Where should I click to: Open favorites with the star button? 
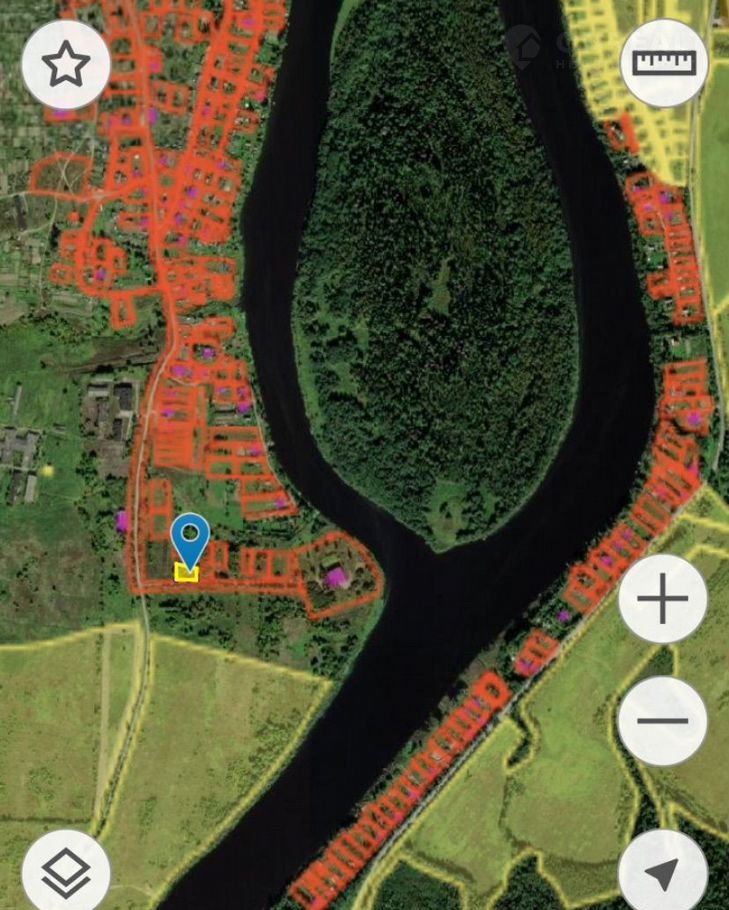(65, 64)
